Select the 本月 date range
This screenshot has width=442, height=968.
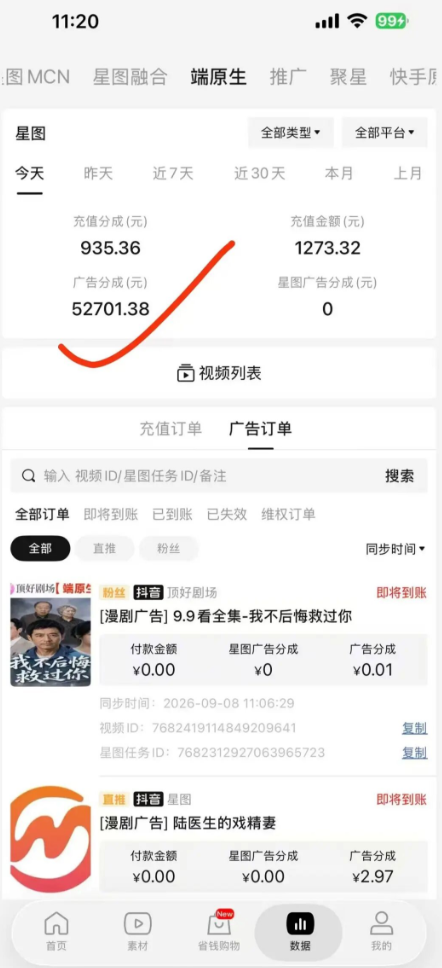tap(339, 173)
